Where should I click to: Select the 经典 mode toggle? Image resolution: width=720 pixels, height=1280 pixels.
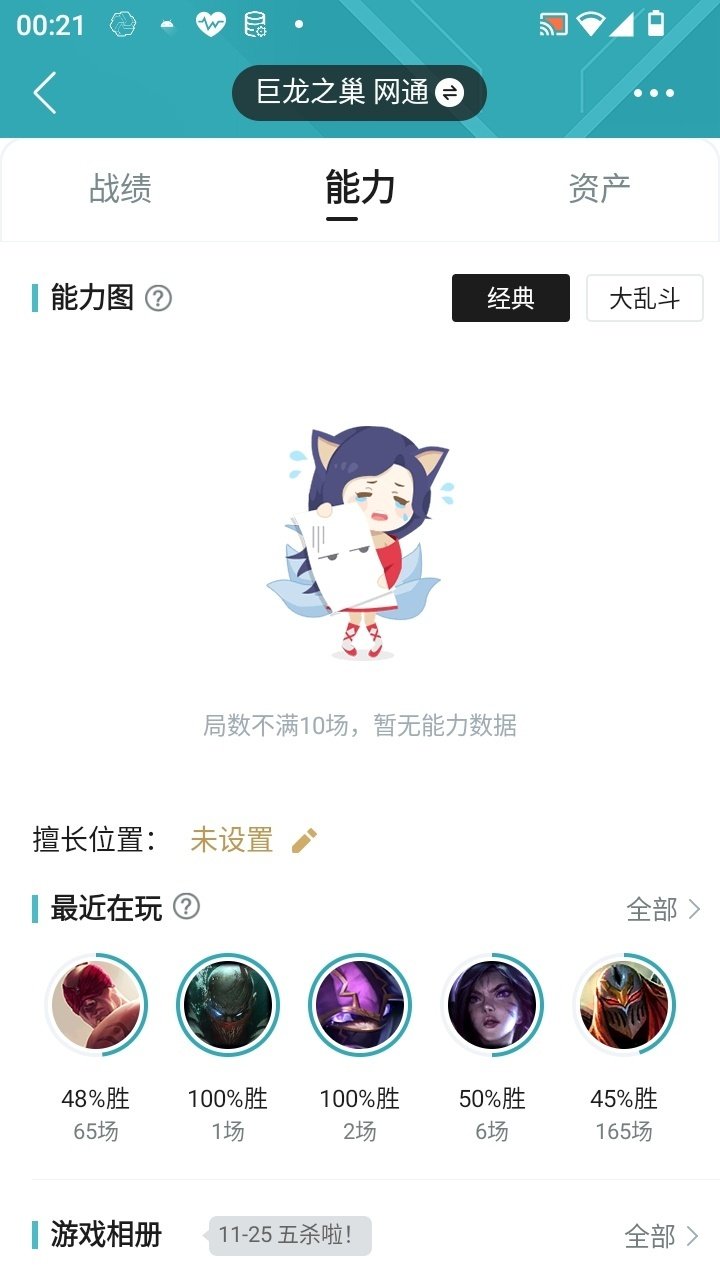click(511, 298)
